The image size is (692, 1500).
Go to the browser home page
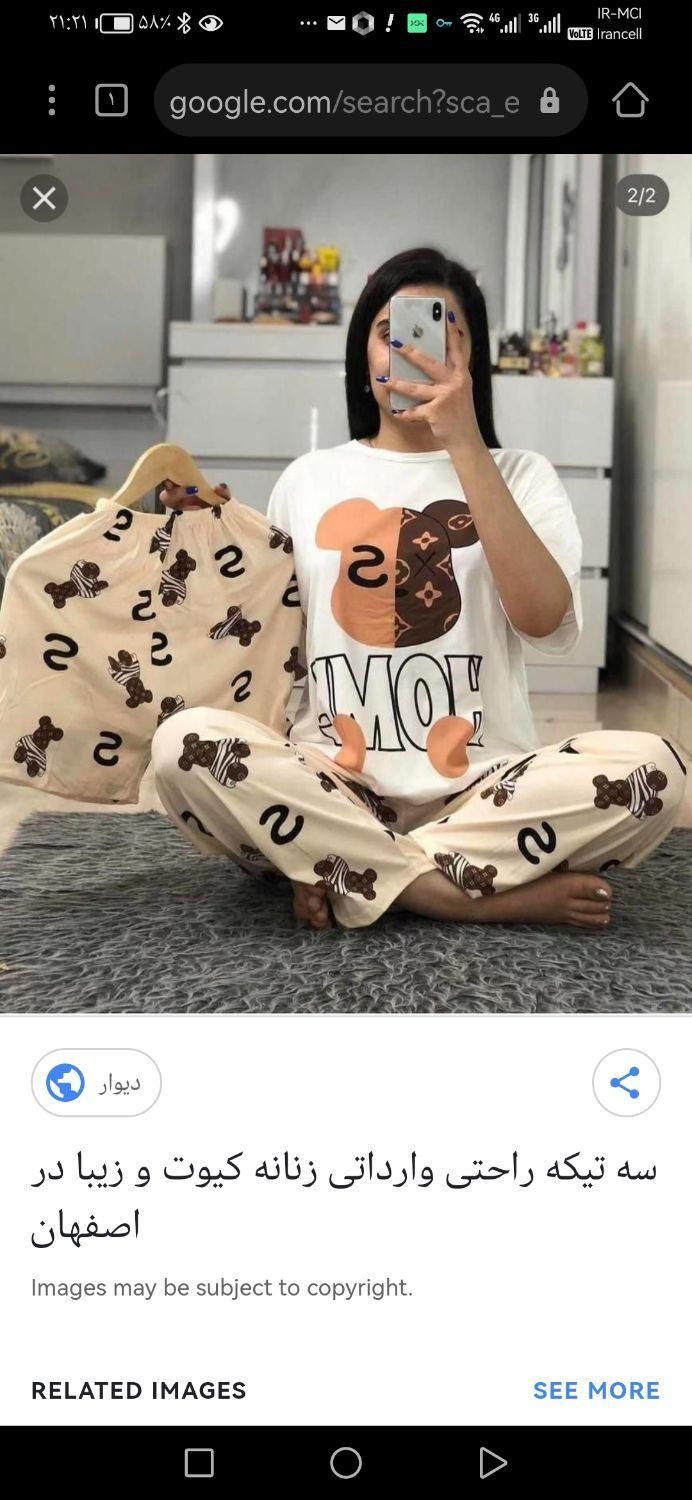click(x=630, y=100)
